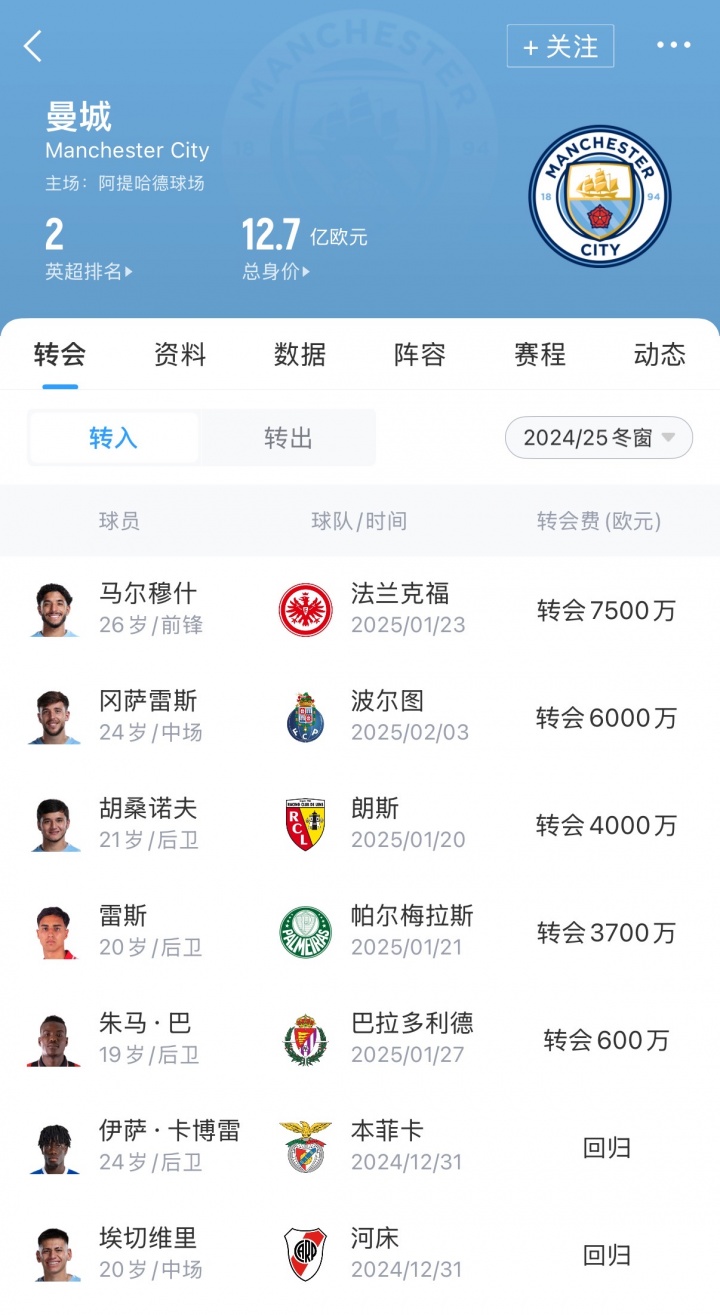Image resolution: width=720 pixels, height=1315 pixels.
Task: Open 雷斯's transfer row from 帕尔梅拉斯
Action: pyautogui.click(x=360, y=932)
